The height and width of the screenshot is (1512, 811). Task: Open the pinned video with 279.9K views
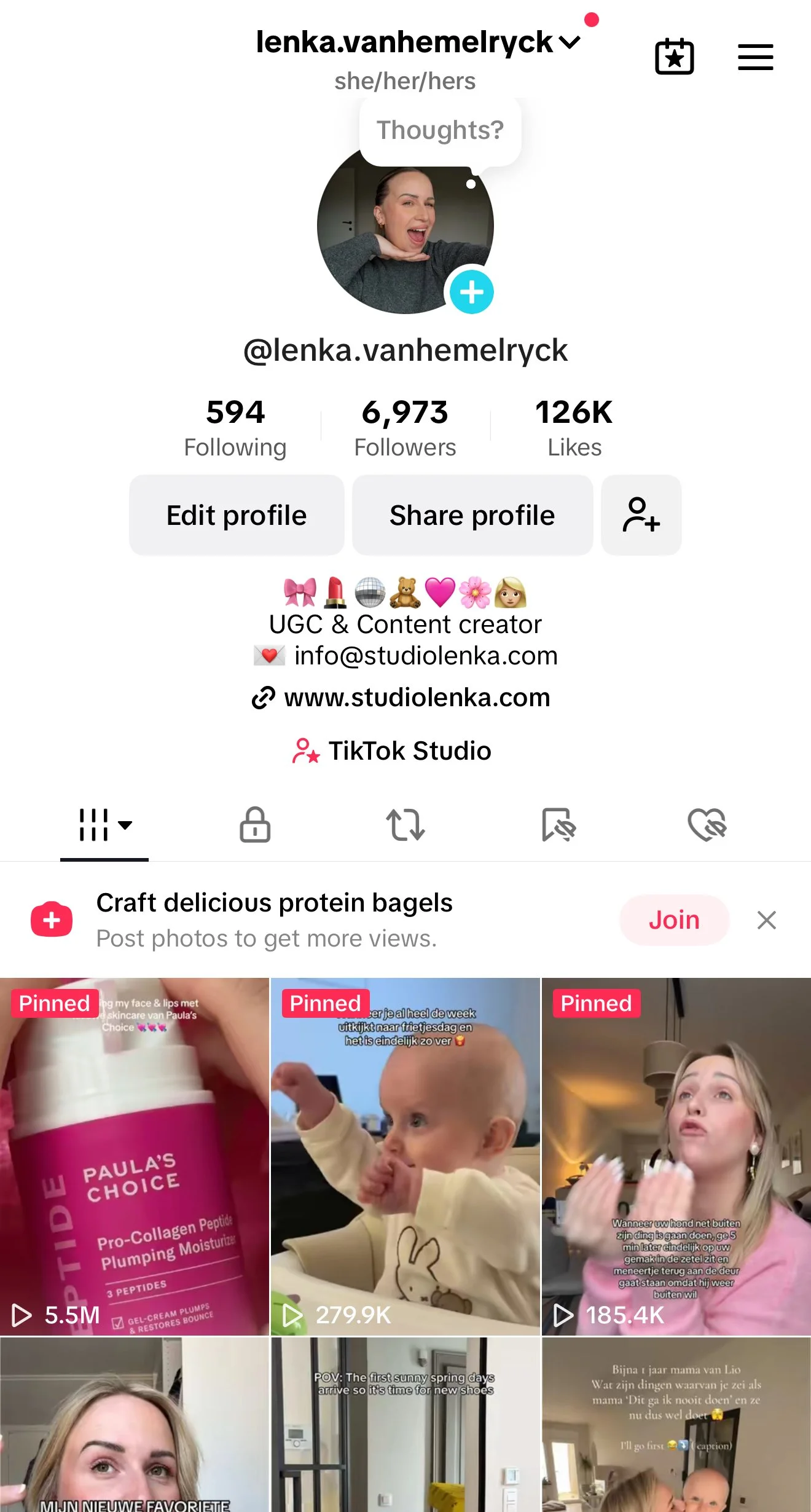405,1156
